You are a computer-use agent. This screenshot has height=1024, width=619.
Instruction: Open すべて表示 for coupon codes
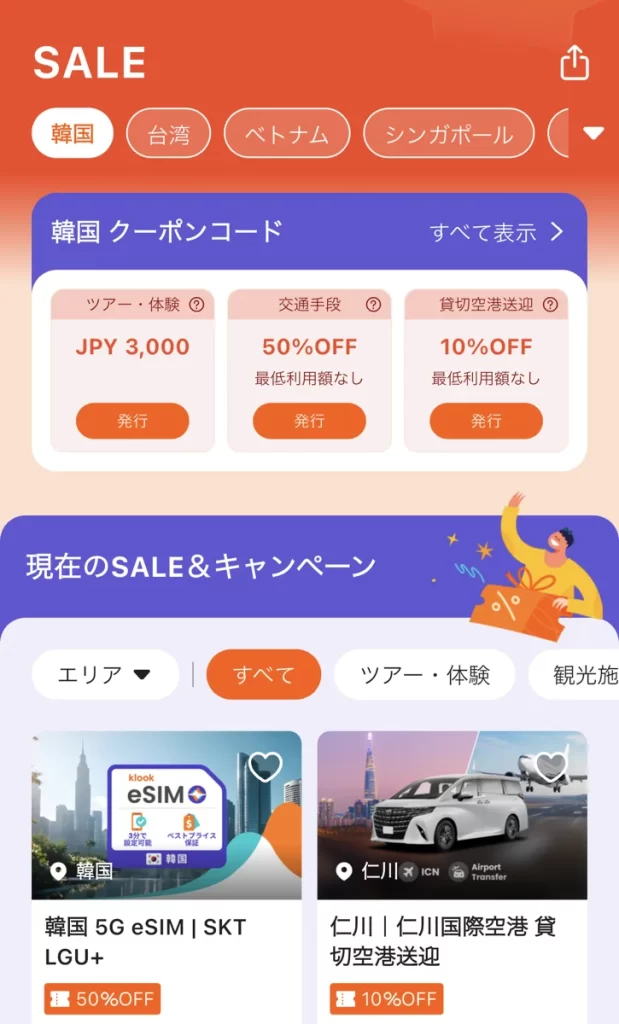click(497, 232)
